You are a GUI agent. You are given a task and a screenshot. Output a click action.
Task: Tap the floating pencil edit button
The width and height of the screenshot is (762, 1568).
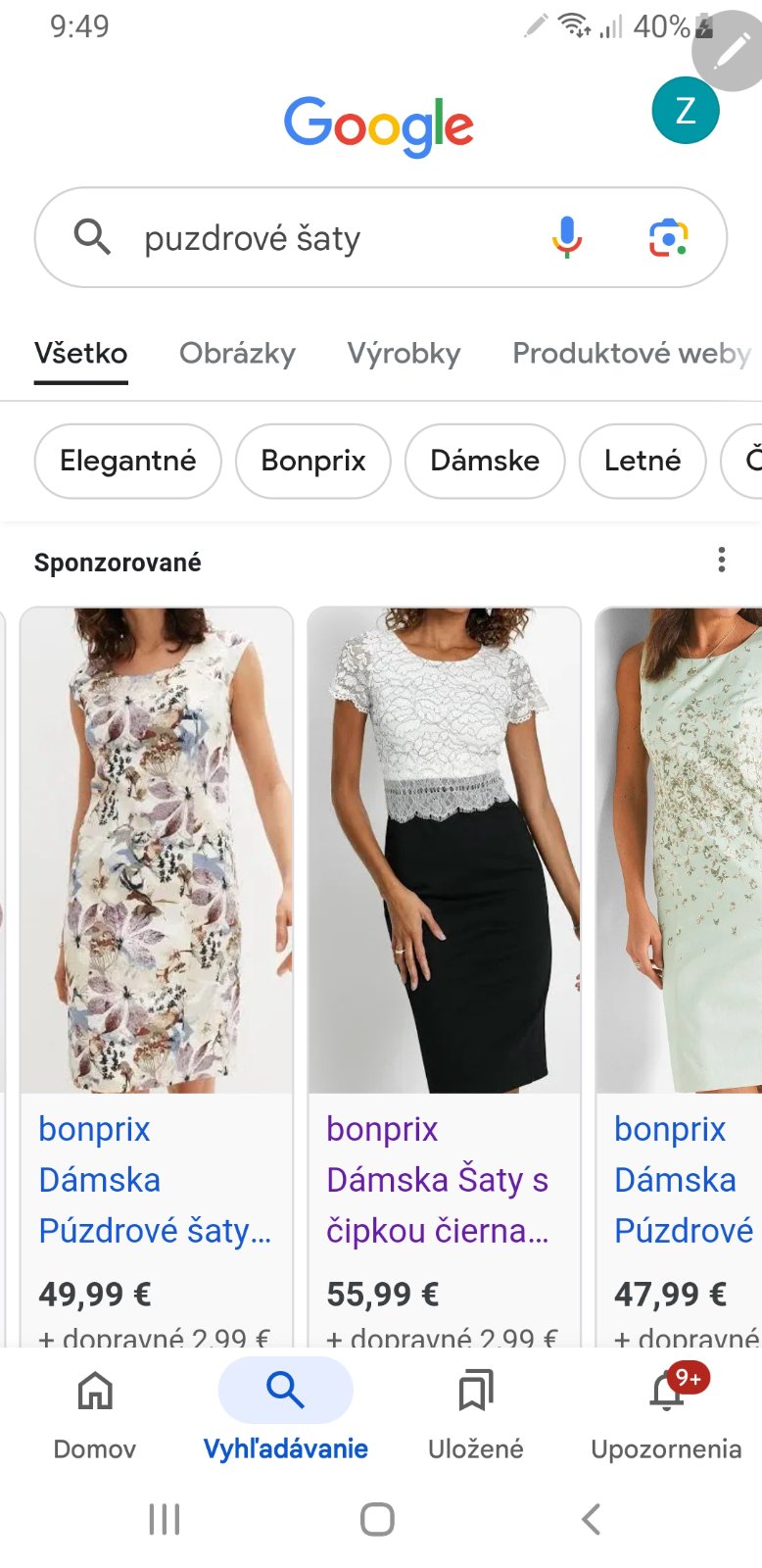tap(731, 51)
